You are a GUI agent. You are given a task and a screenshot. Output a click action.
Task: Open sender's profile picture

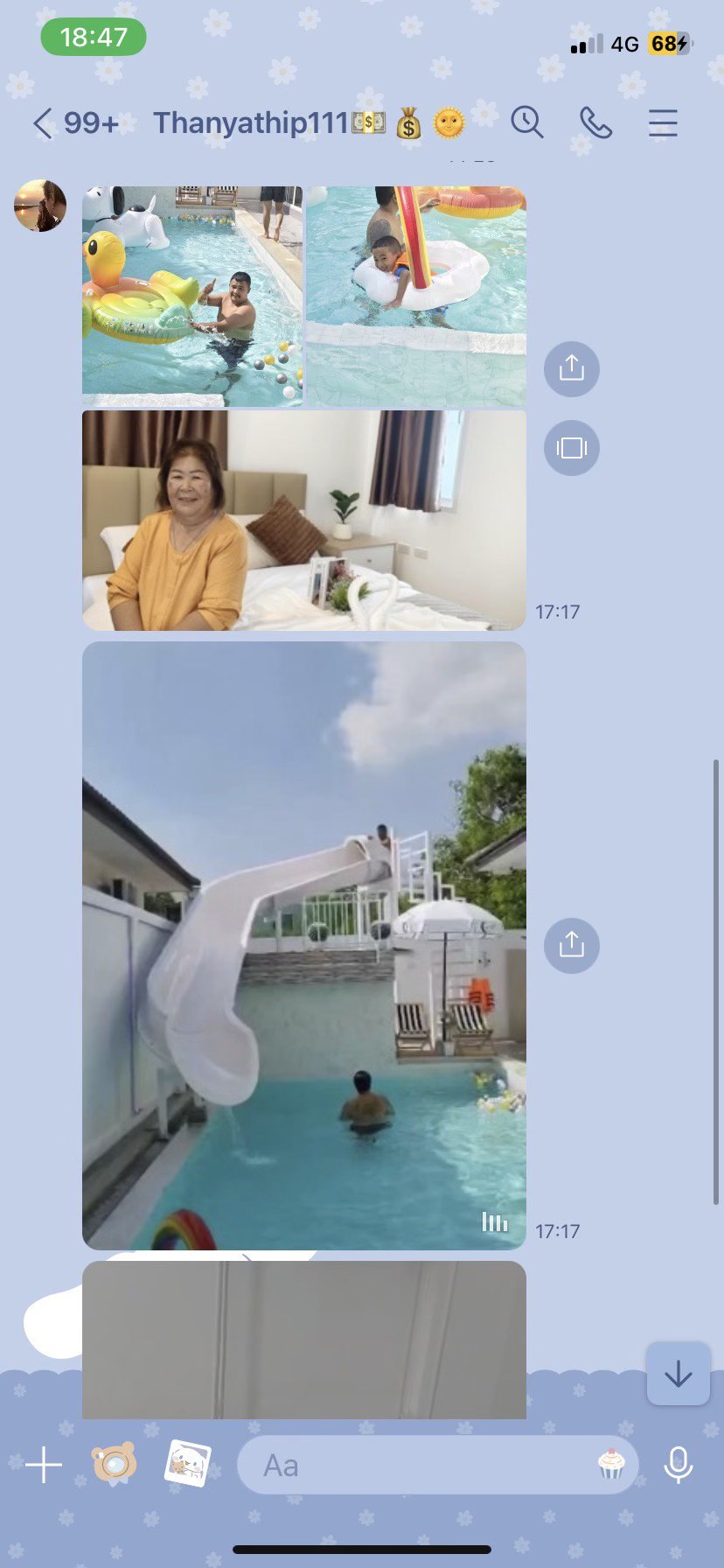(x=40, y=206)
